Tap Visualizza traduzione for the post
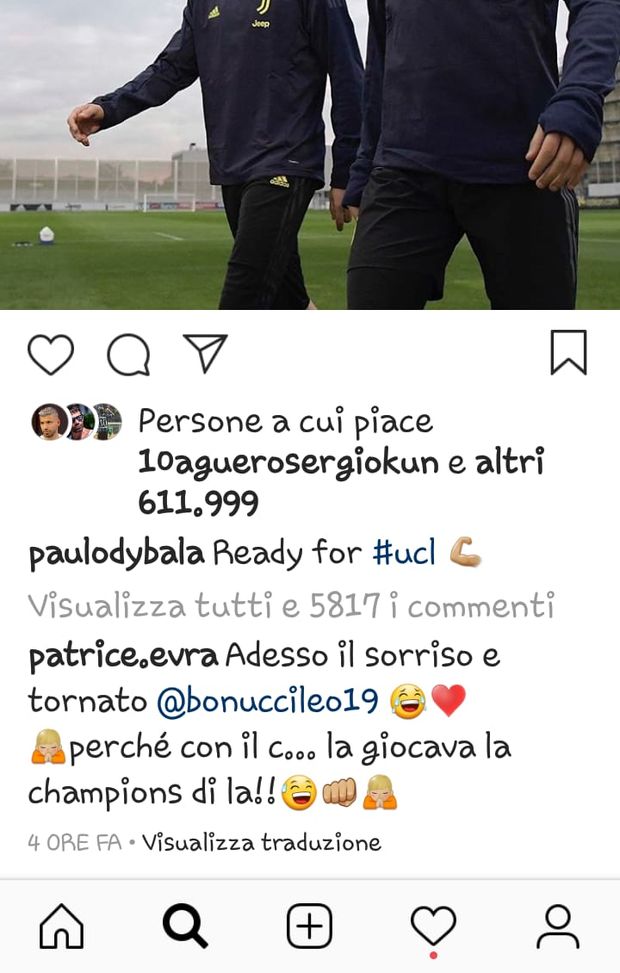 [x=261, y=842]
